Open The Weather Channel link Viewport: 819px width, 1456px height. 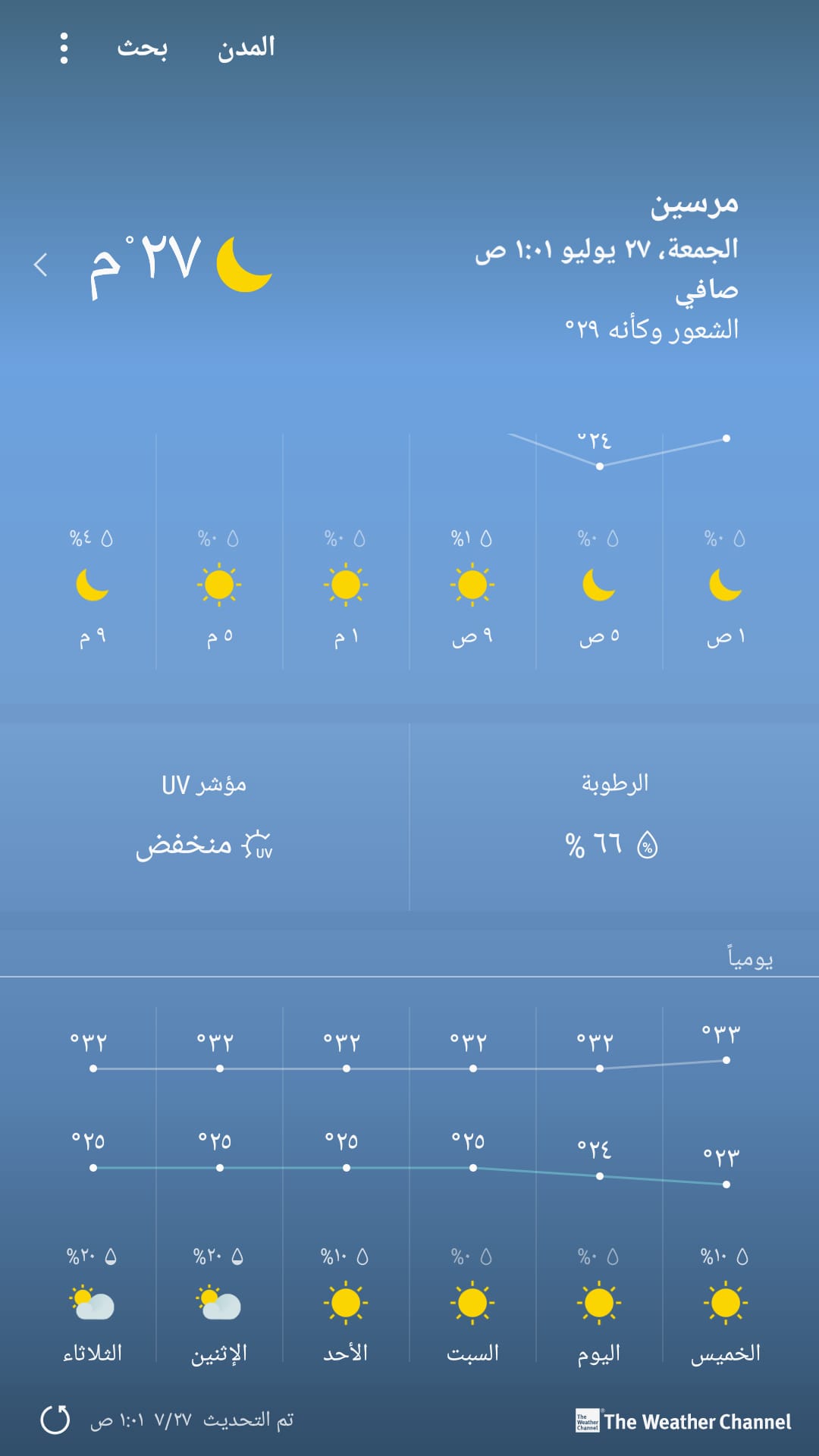[x=683, y=1421]
